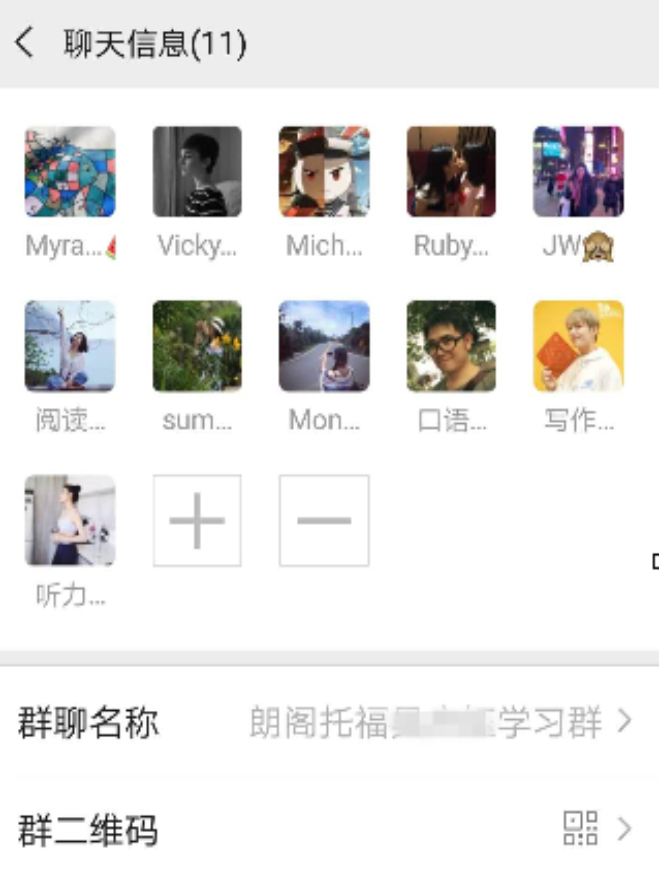
Task: View Mich's member avatar
Action: [324, 172]
